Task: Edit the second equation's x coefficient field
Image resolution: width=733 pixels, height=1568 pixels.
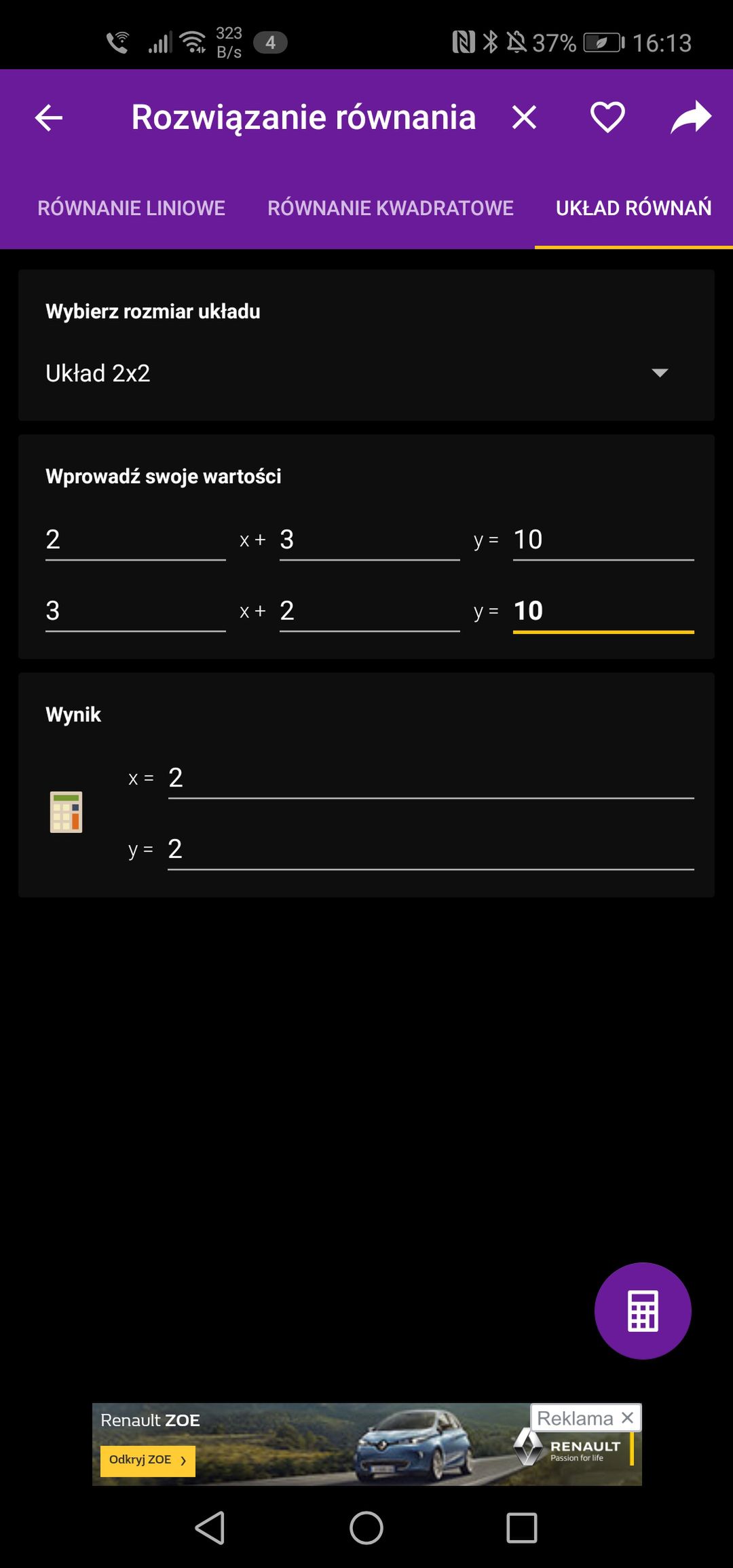Action: pyautogui.click(x=135, y=611)
